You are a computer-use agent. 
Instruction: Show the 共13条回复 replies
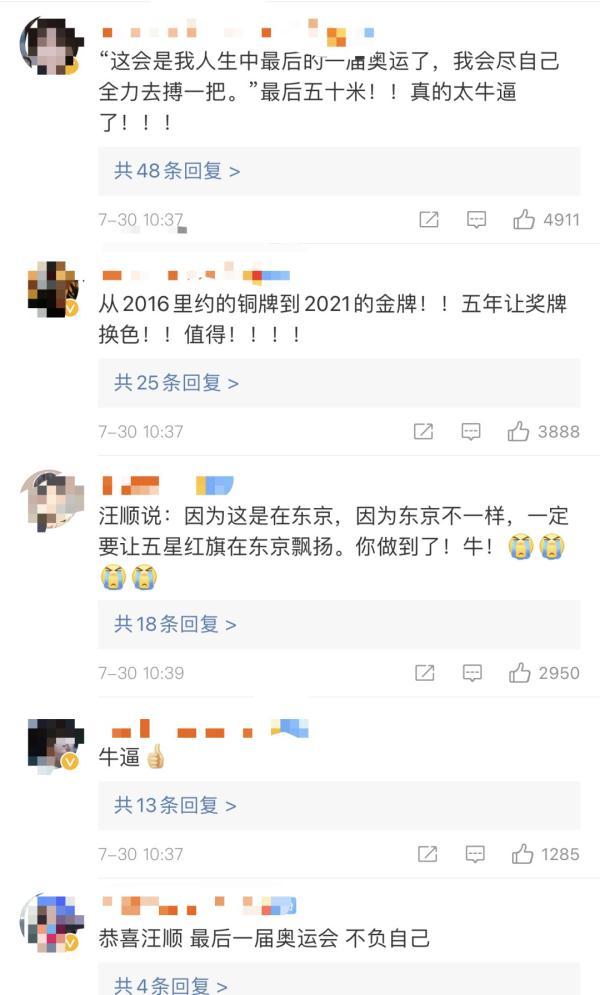(x=175, y=805)
